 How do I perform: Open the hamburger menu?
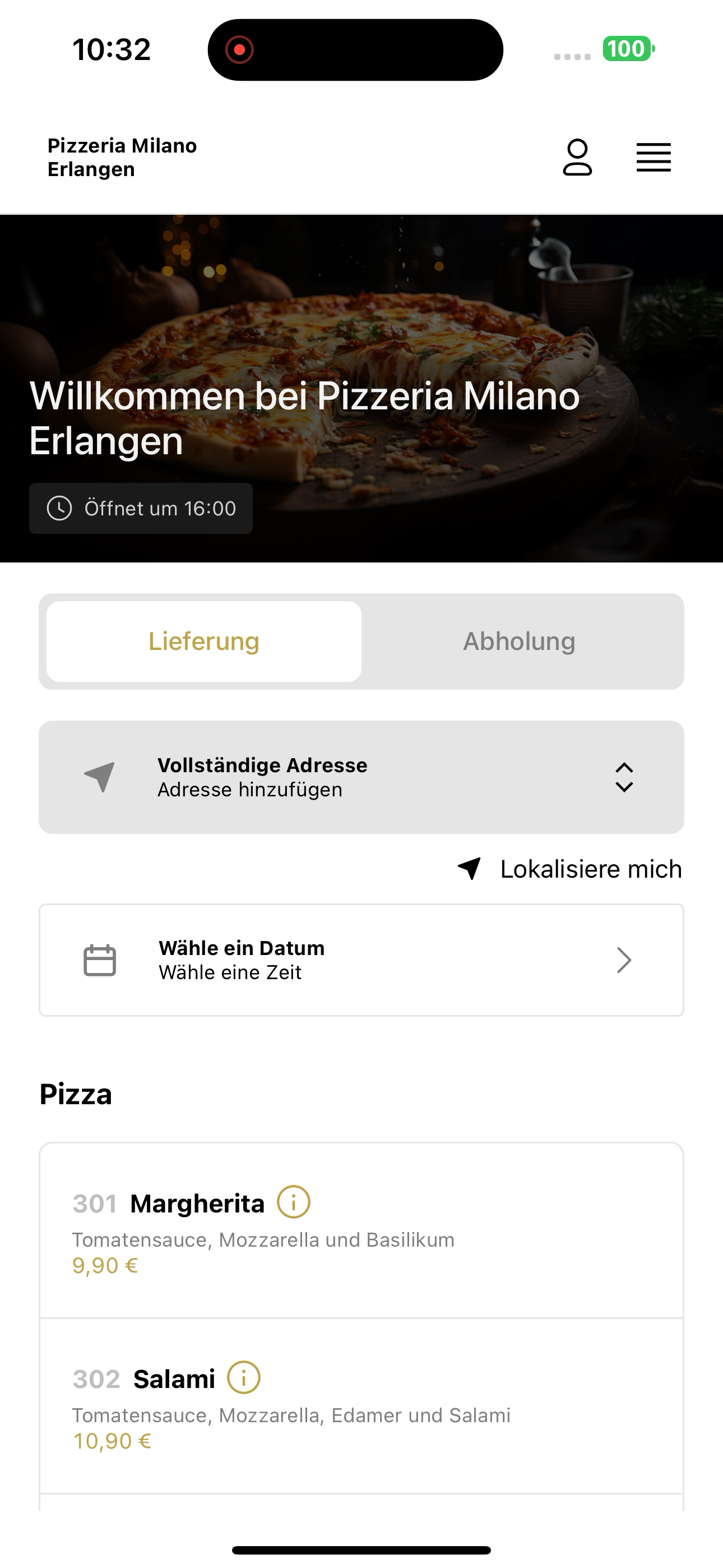(x=654, y=158)
